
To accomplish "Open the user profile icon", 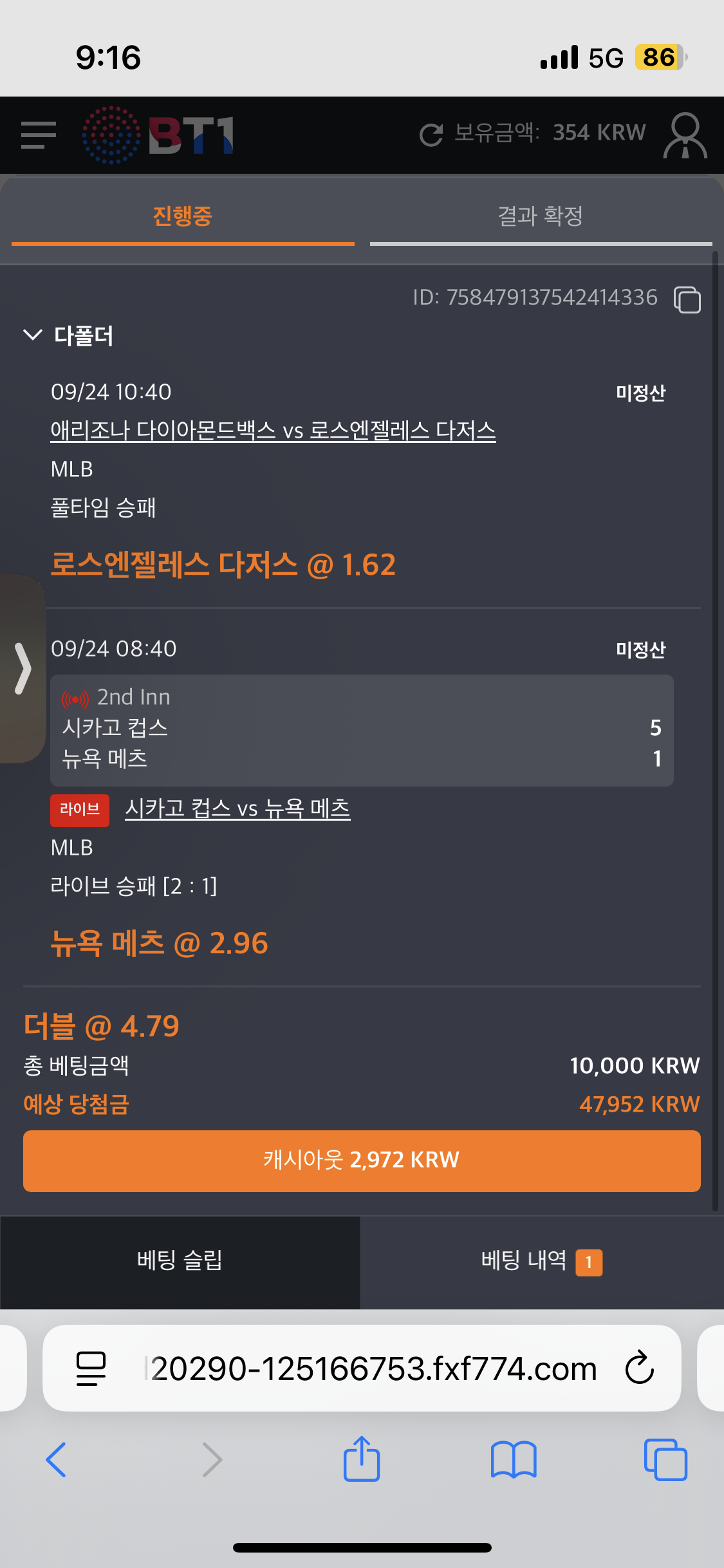I will tap(685, 135).
